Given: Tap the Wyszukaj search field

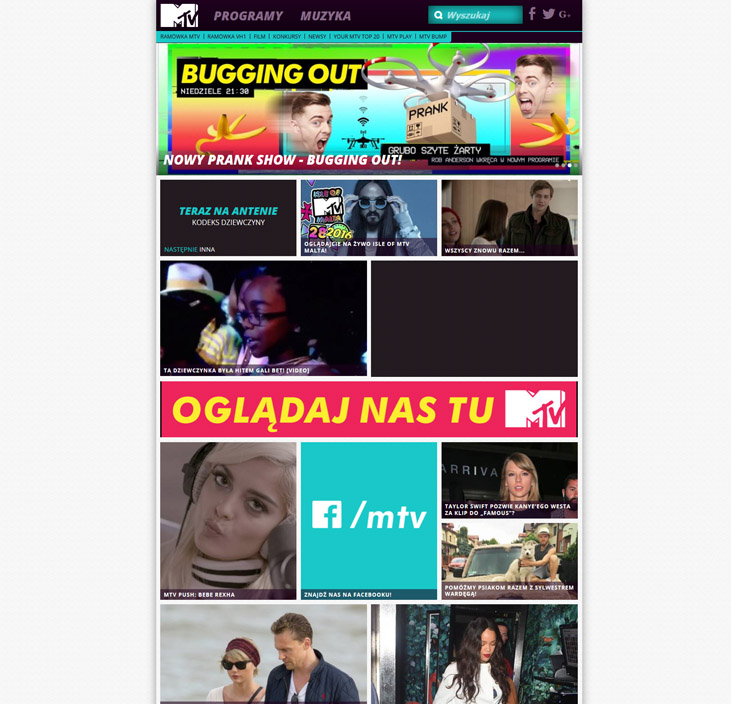Looking at the screenshot, I should pyautogui.click(x=480, y=15).
